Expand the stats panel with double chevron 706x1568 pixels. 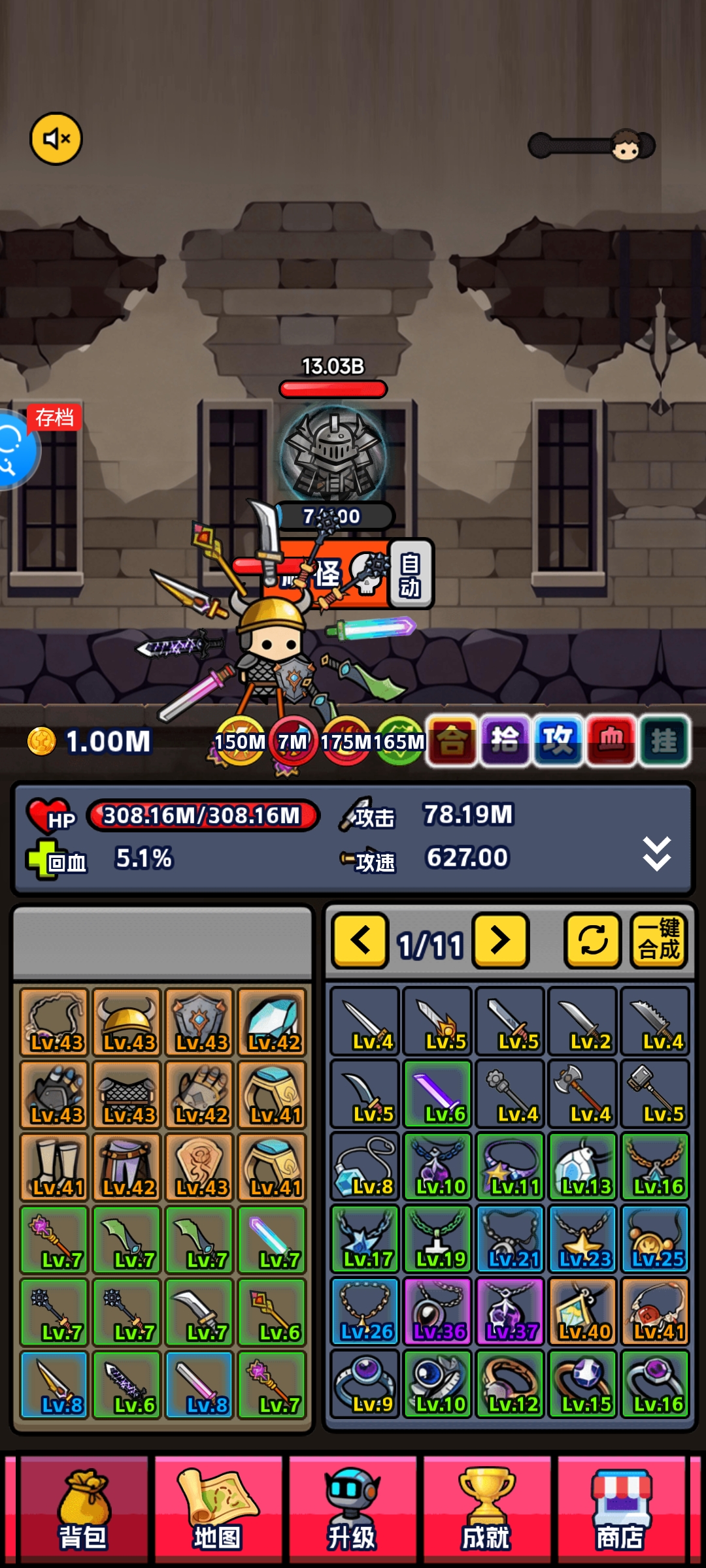(x=656, y=853)
